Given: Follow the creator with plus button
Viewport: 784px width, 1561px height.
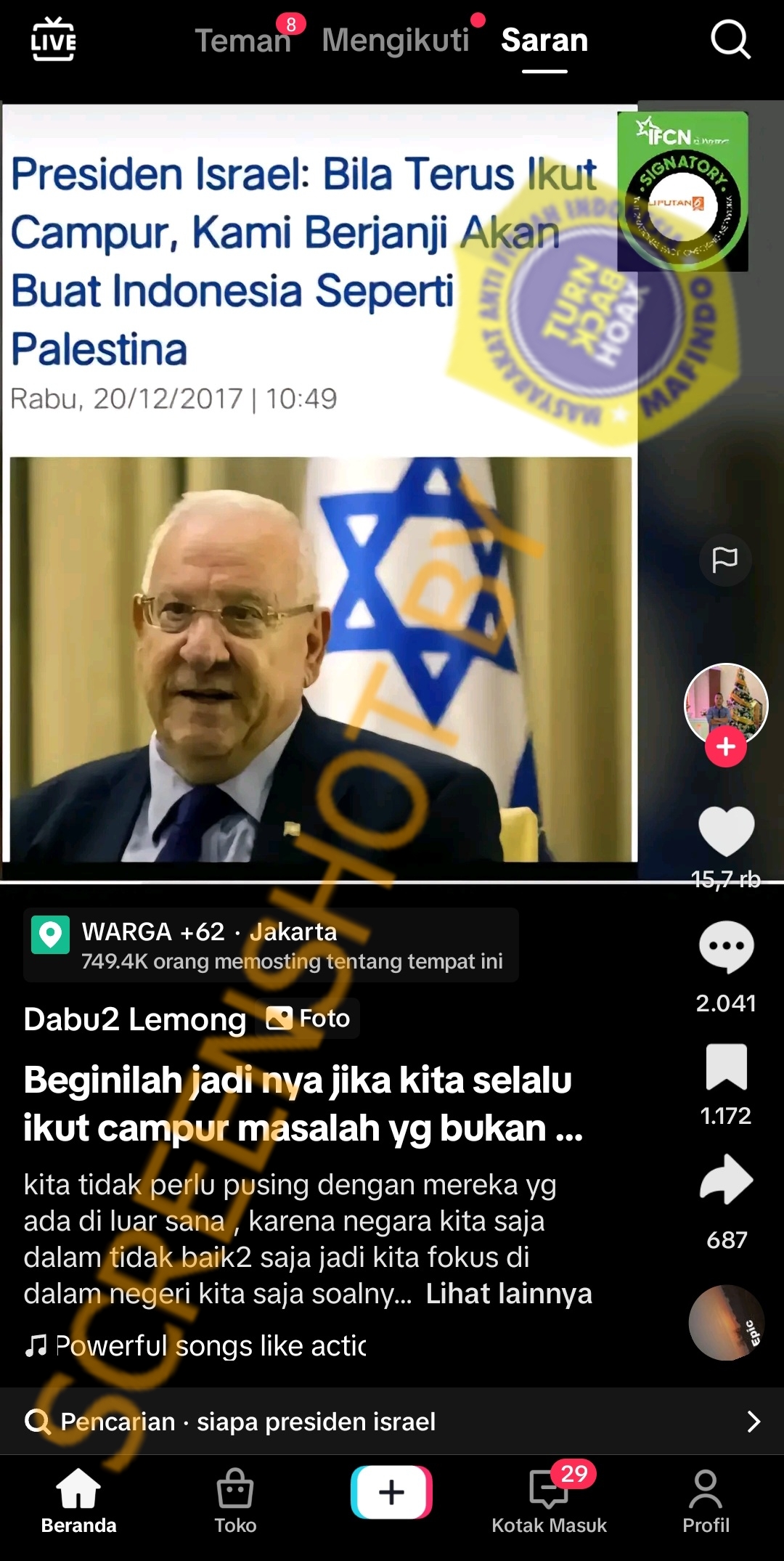Looking at the screenshot, I should (726, 747).
